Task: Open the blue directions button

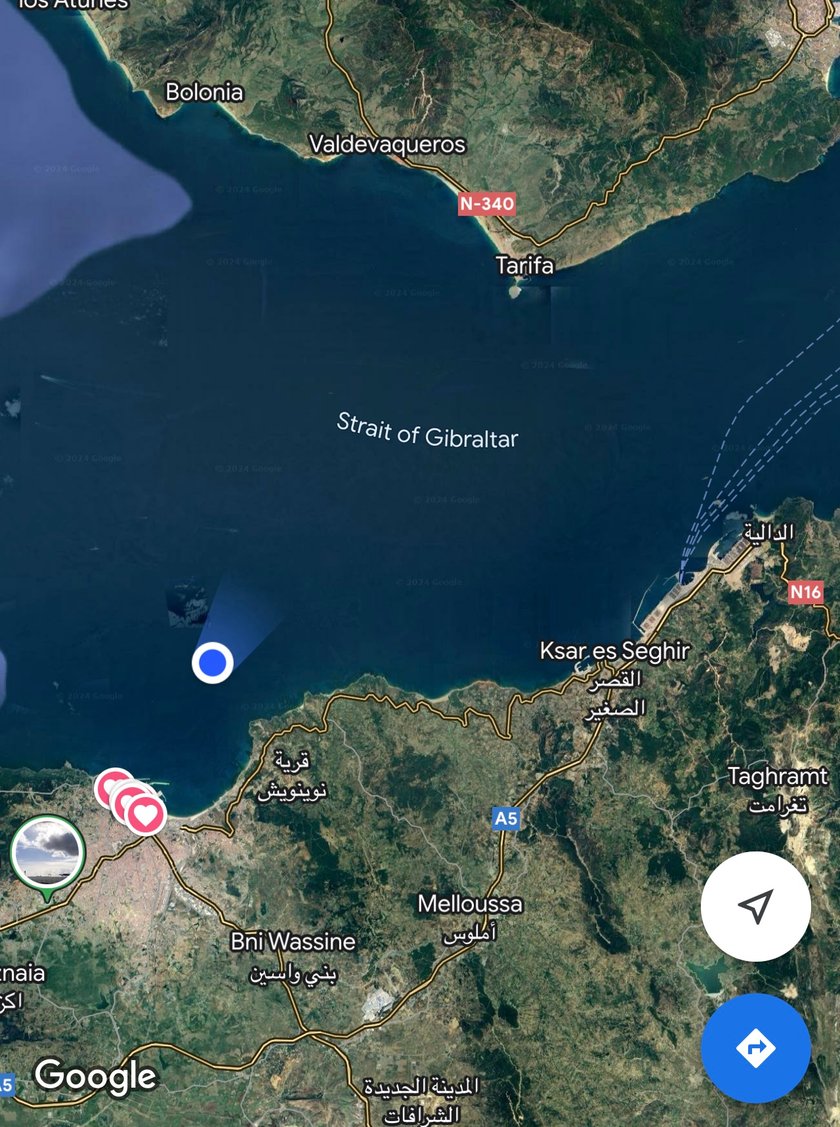Action: pos(756,1047)
